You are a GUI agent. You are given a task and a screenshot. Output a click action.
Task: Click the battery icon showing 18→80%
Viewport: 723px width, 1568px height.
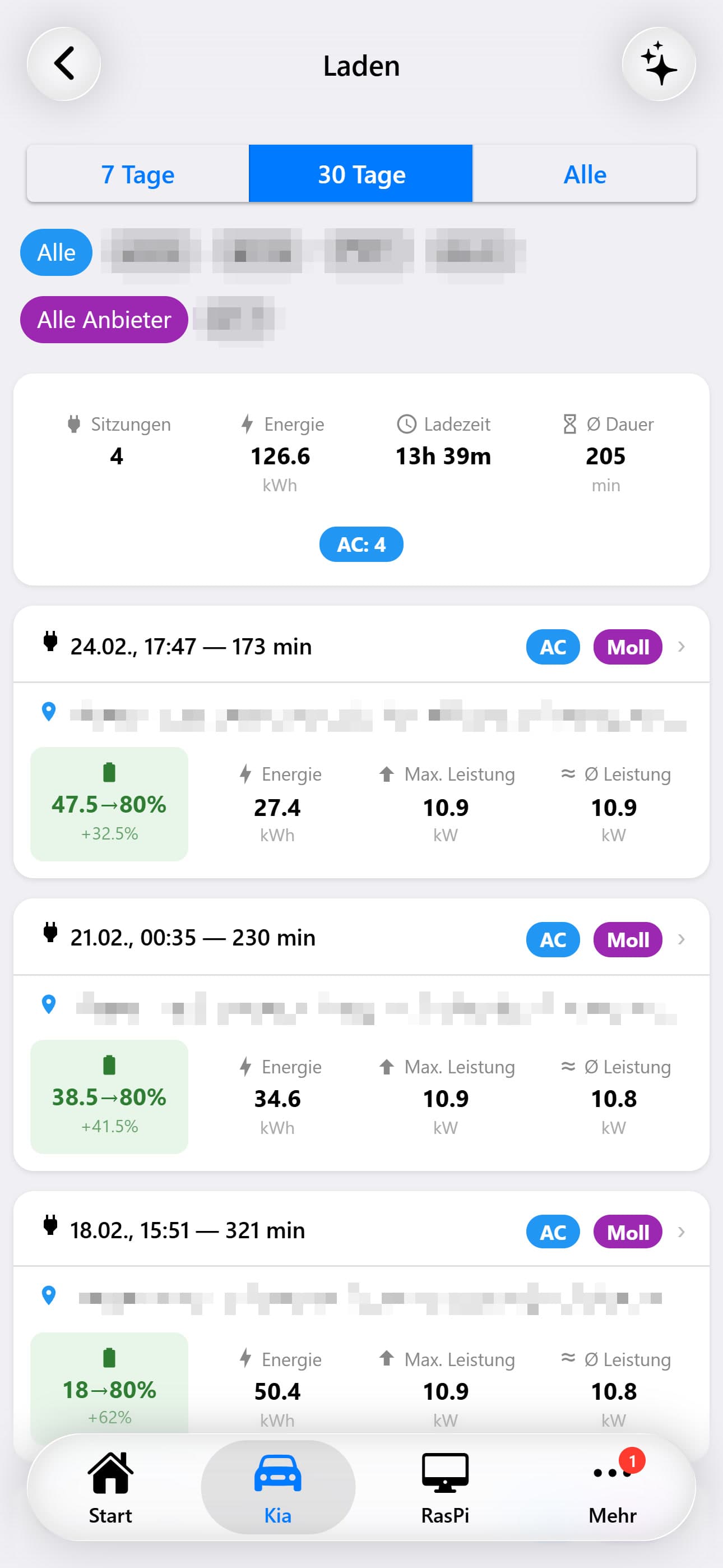(x=109, y=1357)
